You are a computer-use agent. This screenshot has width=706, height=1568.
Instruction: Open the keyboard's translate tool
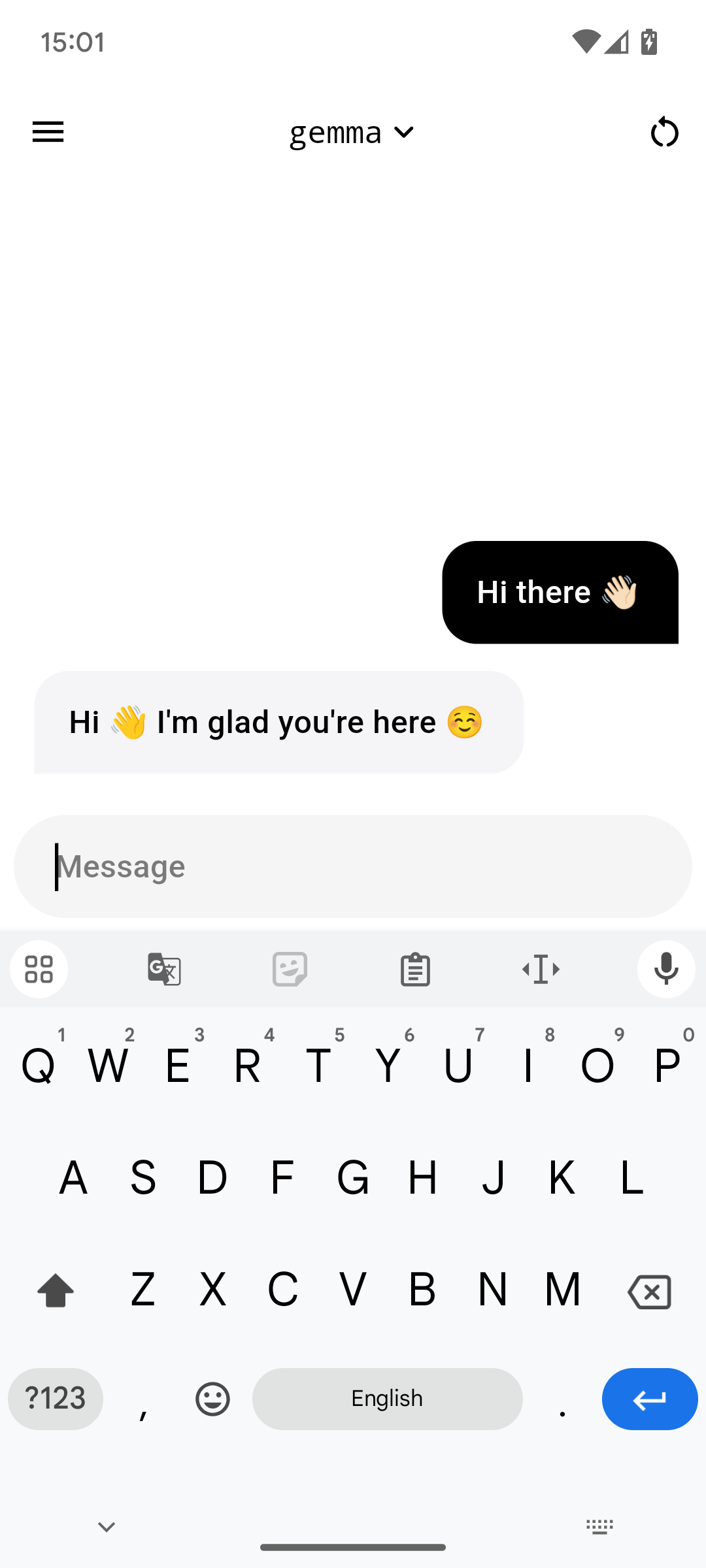pos(164,969)
